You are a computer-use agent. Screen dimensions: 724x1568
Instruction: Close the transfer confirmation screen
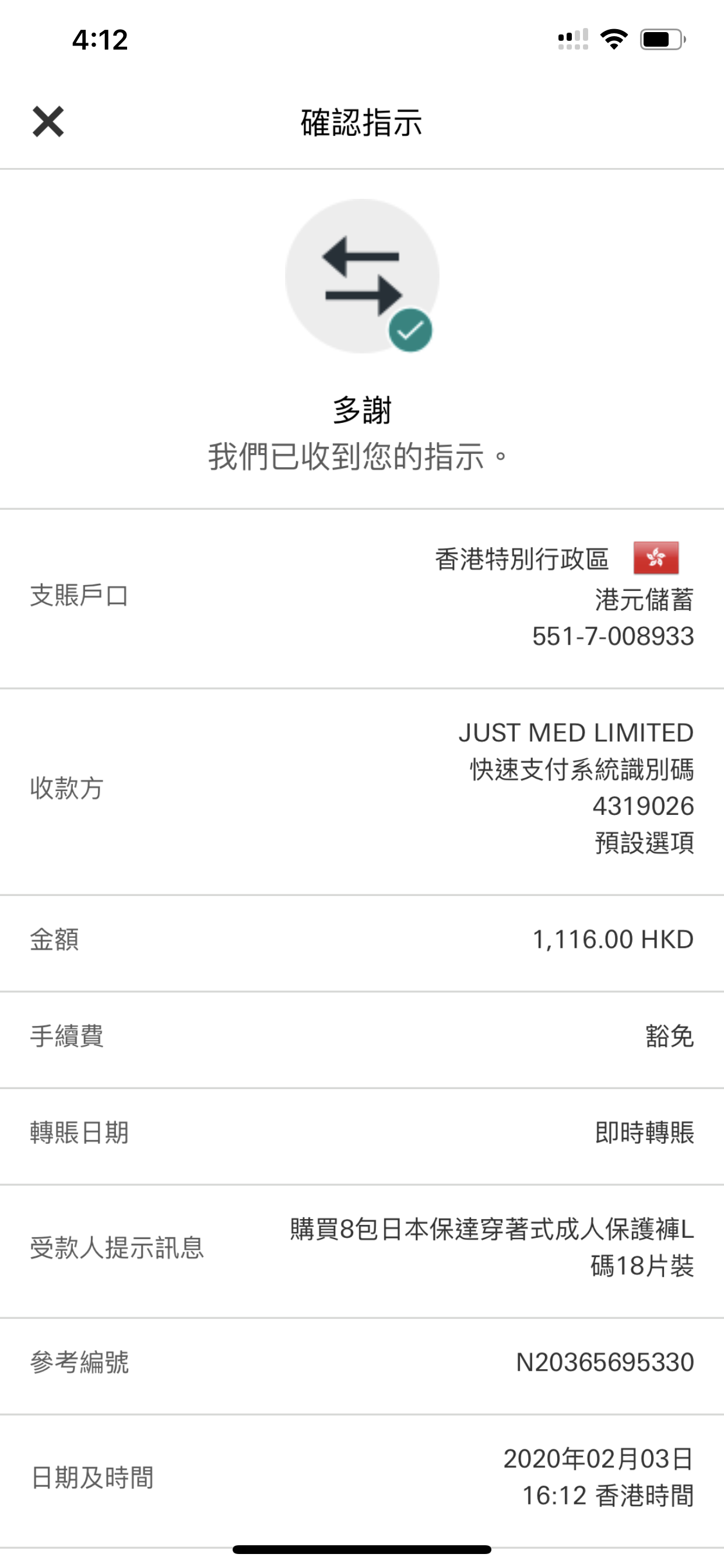coord(48,122)
